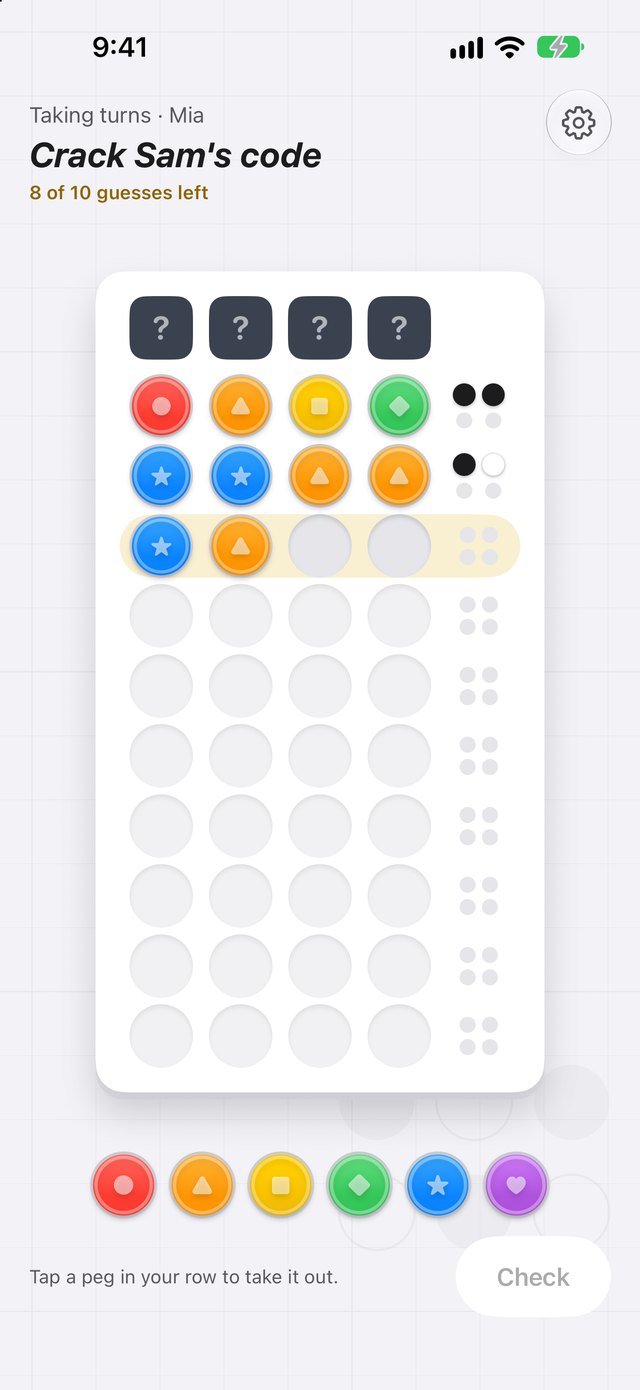
Task: Pick the orange triangle peg from the palette
Action: click(x=202, y=1185)
